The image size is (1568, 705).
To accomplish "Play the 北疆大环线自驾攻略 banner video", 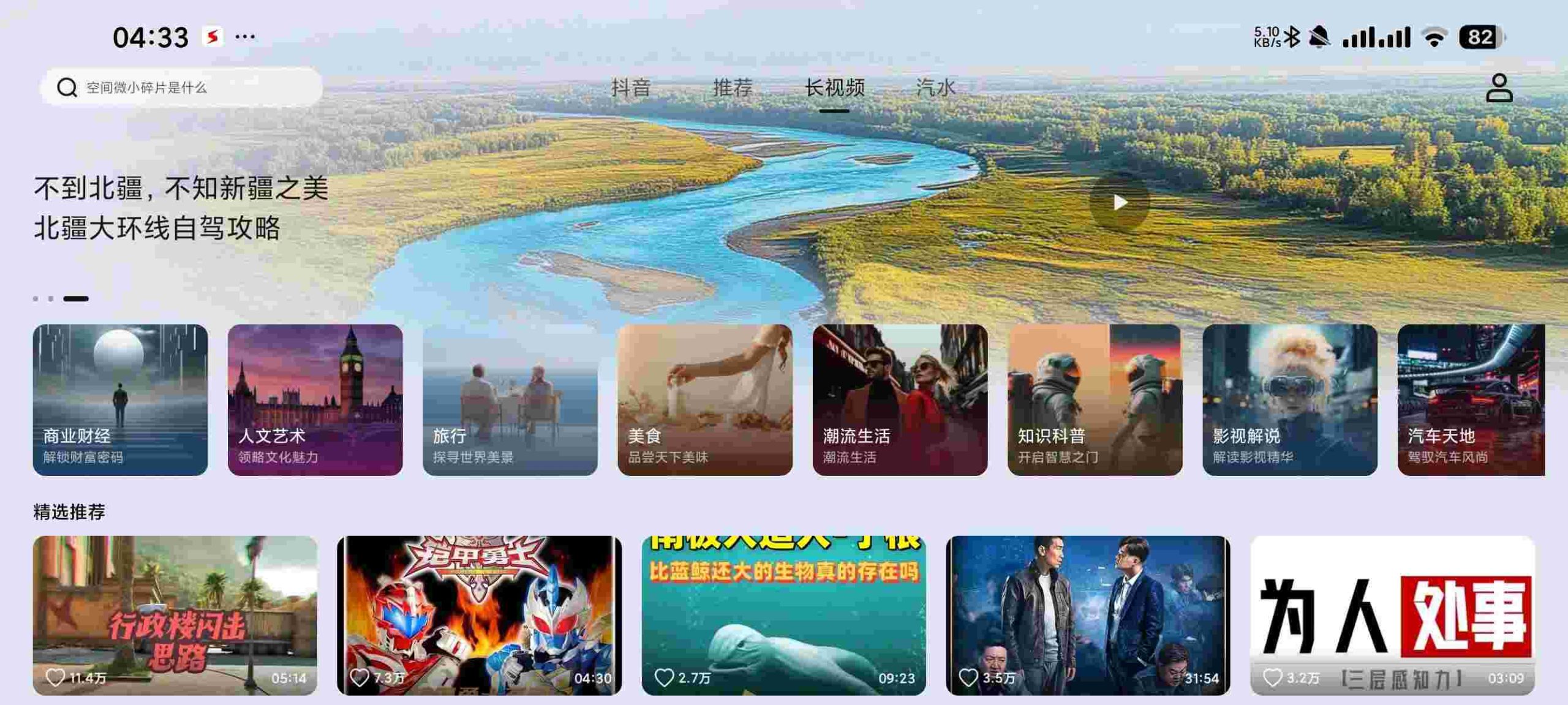I will coord(1119,202).
